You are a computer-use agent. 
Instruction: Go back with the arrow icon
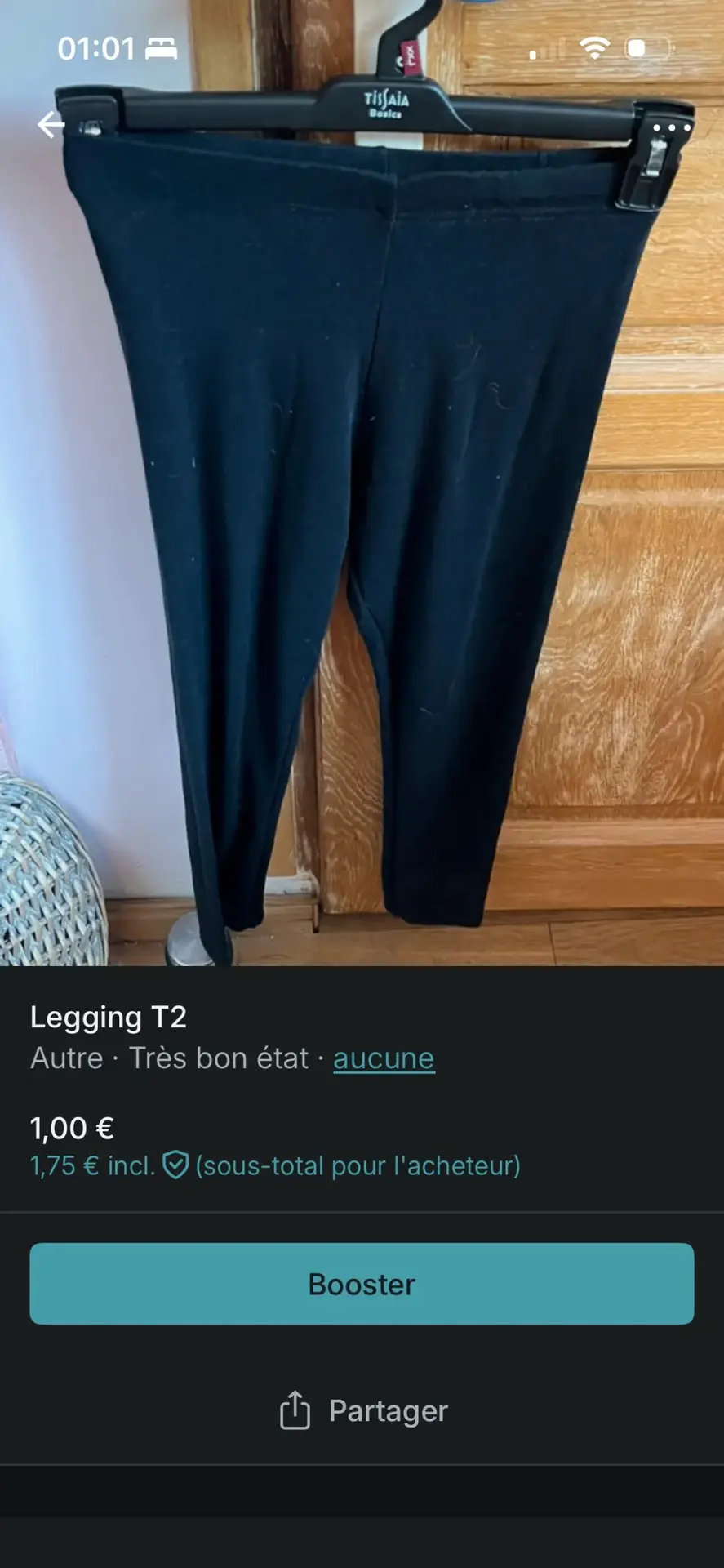(51, 125)
